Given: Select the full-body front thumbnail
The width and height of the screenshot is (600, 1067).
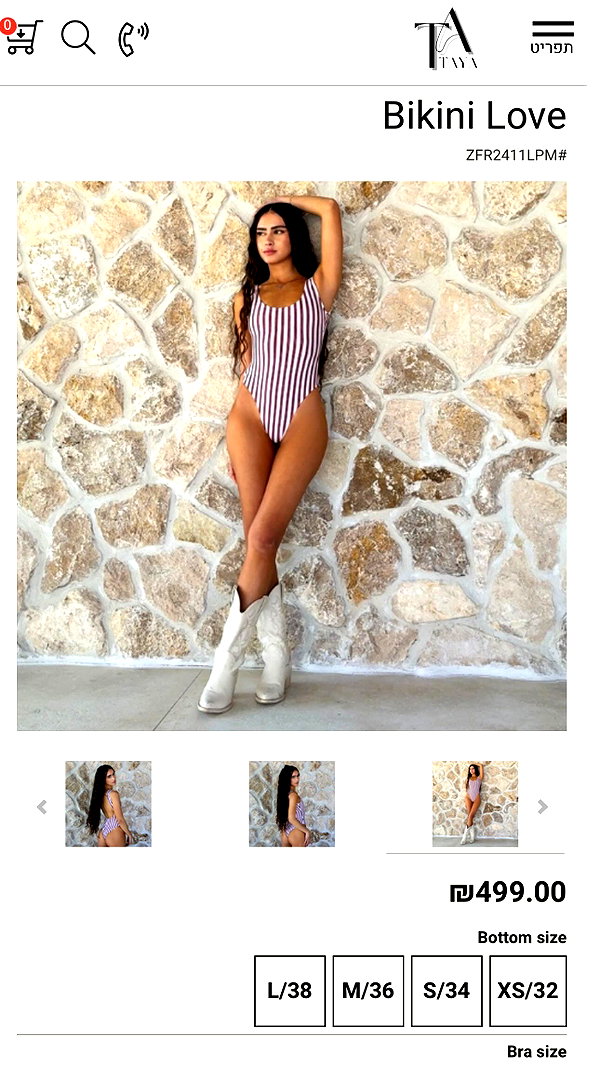Looking at the screenshot, I should 475,804.
